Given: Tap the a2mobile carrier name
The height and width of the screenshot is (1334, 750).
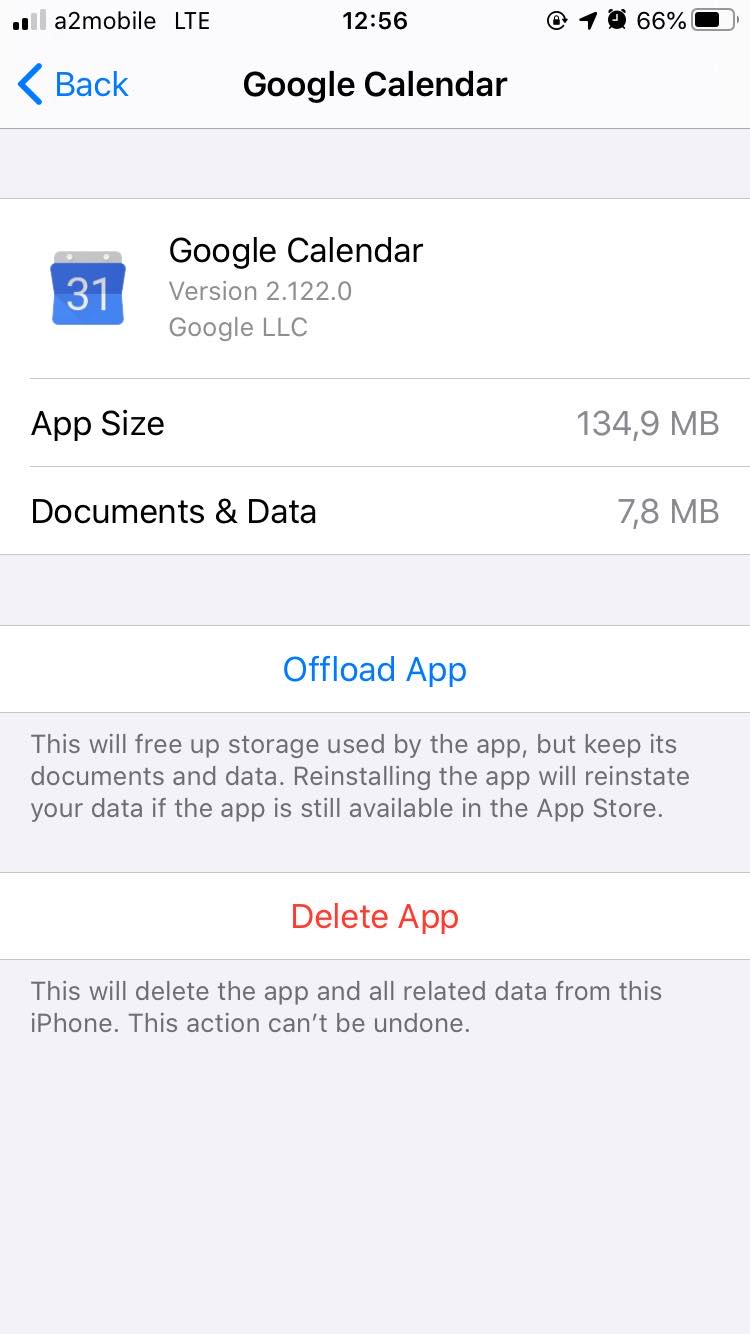Looking at the screenshot, I should [100, 20].
